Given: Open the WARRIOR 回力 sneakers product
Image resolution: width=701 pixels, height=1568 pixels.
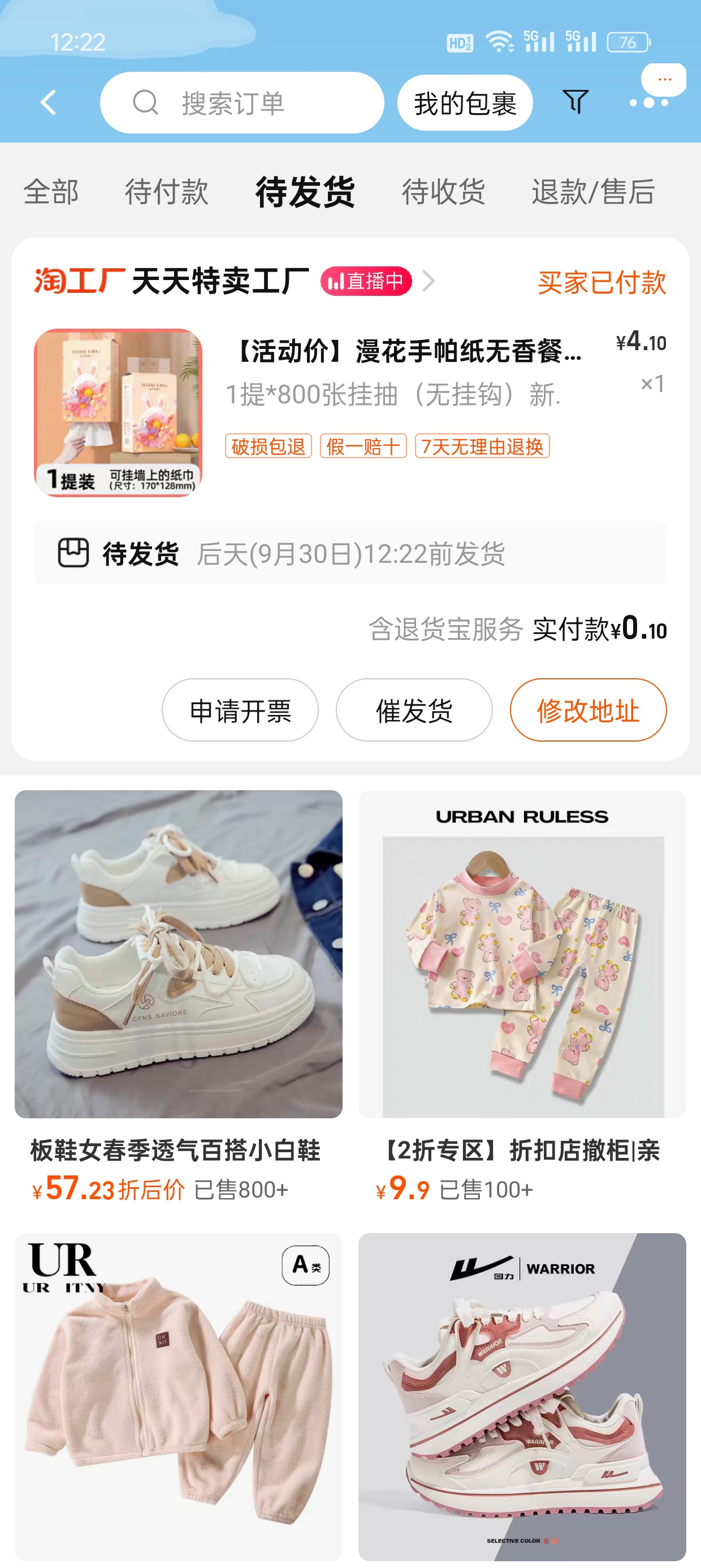Looking at the screenshot, I should pyautogui.click(x=521, y=1397).
